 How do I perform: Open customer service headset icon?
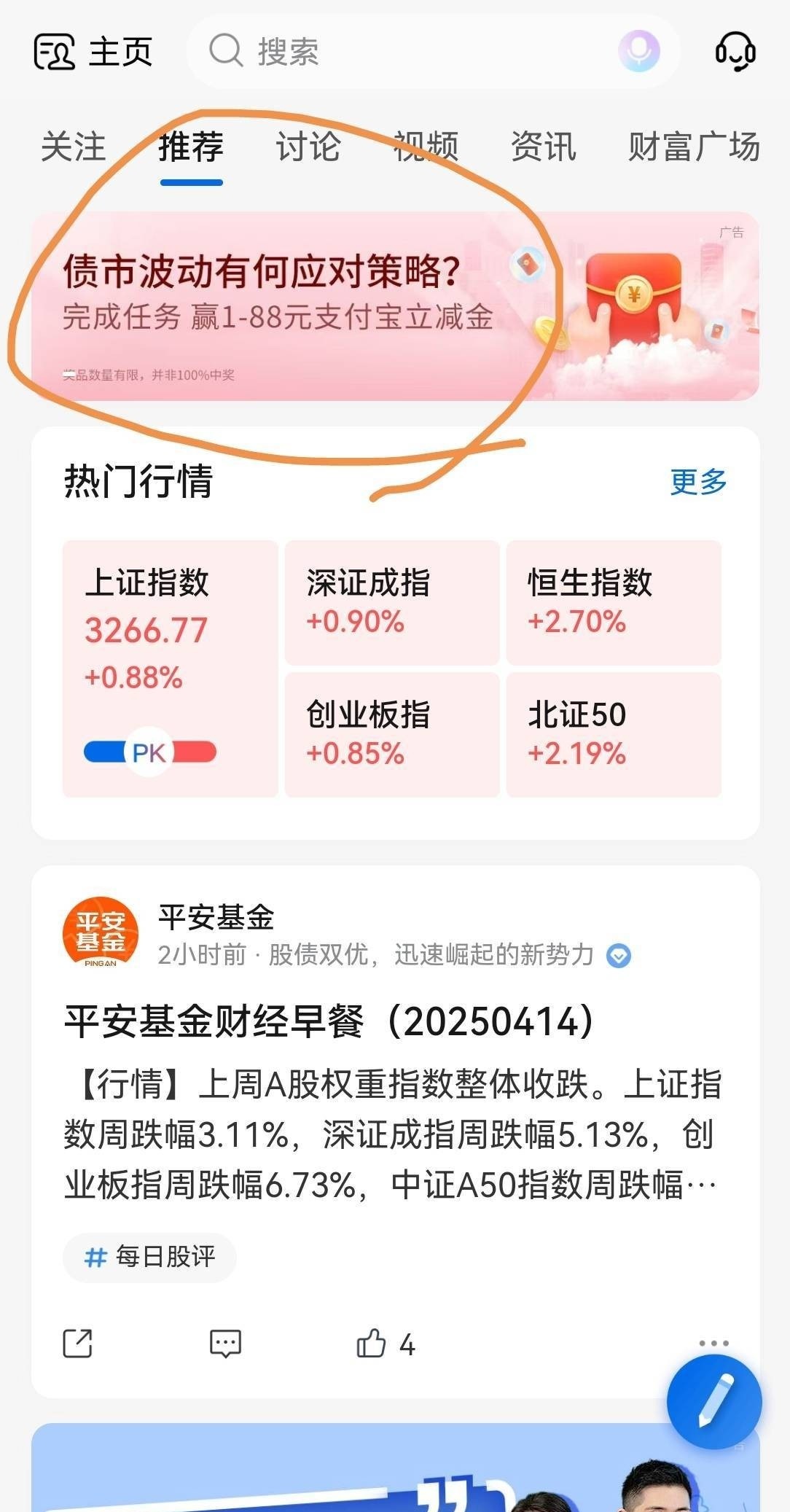coord(735,52)
